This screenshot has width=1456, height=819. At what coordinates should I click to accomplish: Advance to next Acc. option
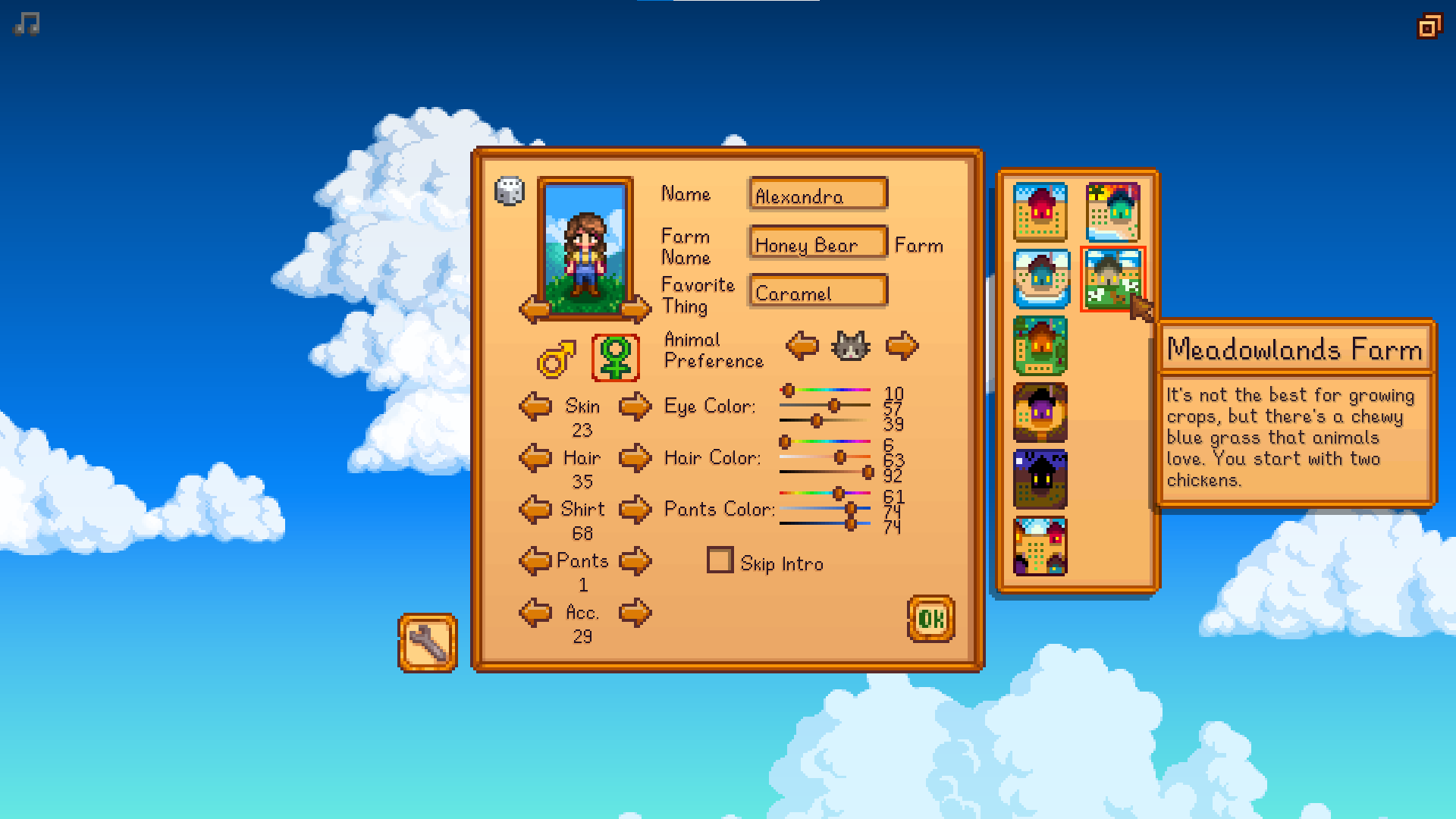point(635,612)
